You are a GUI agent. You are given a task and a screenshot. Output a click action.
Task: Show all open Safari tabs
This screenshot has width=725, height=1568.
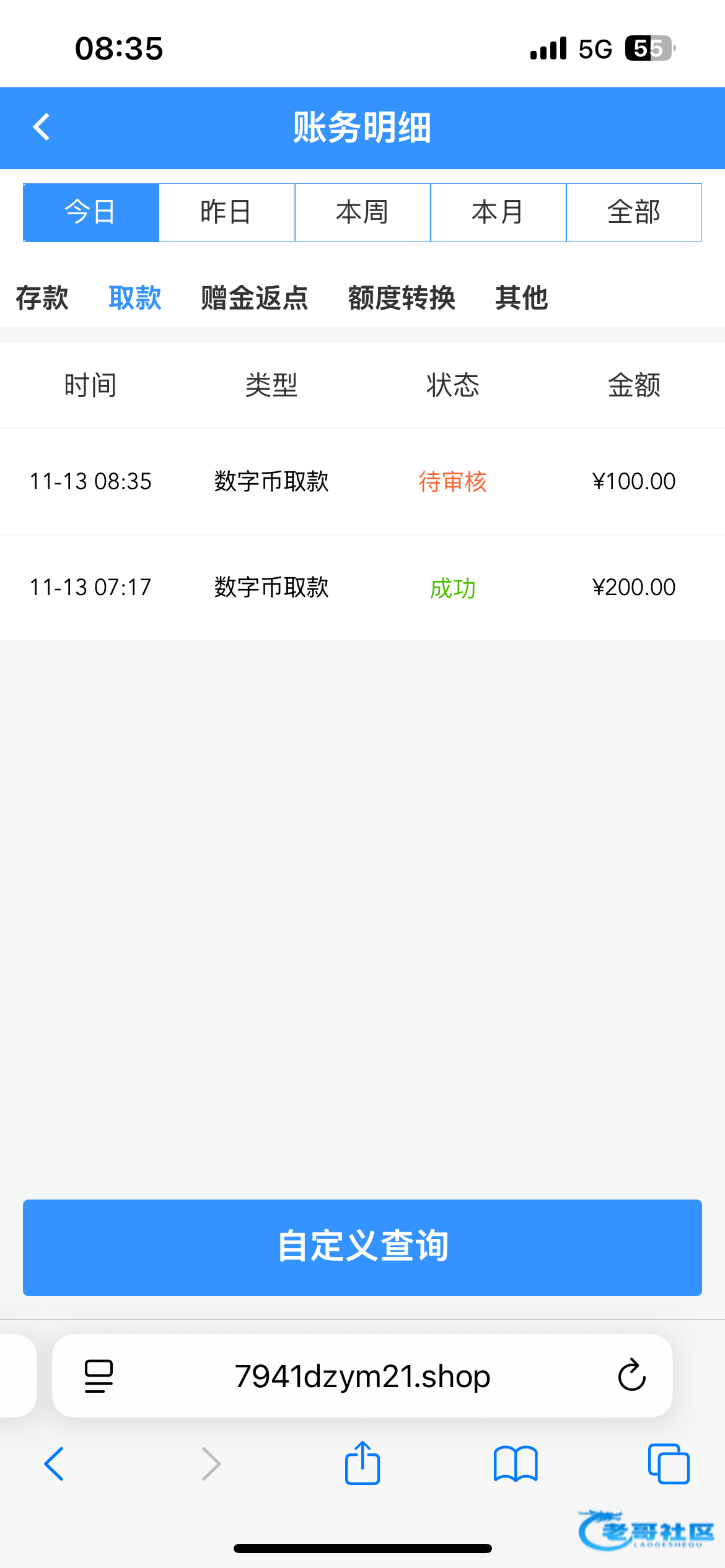(668, 1464)
